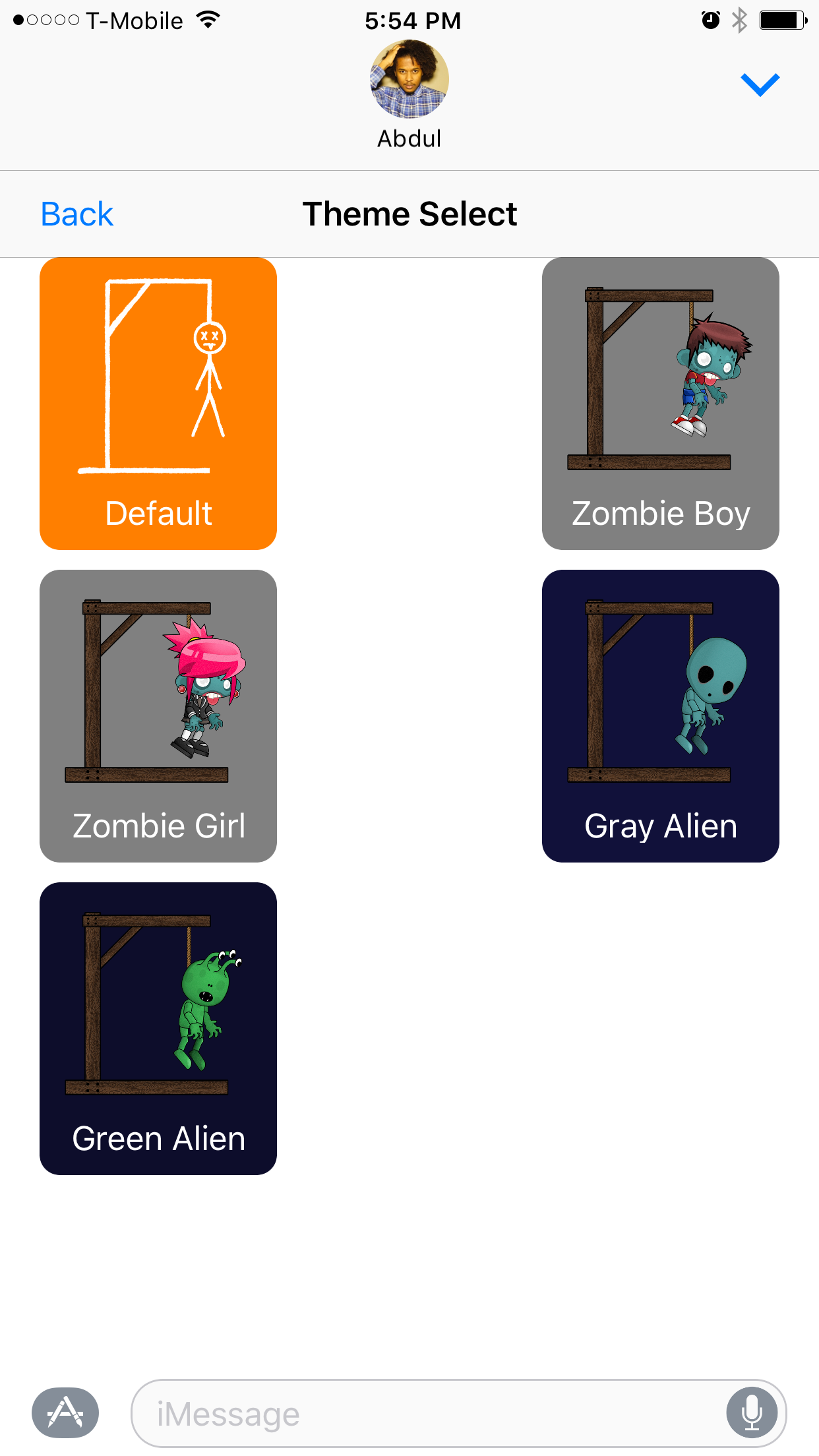
Task: Choose the Green Alien theme
Action: [158, 1028]
